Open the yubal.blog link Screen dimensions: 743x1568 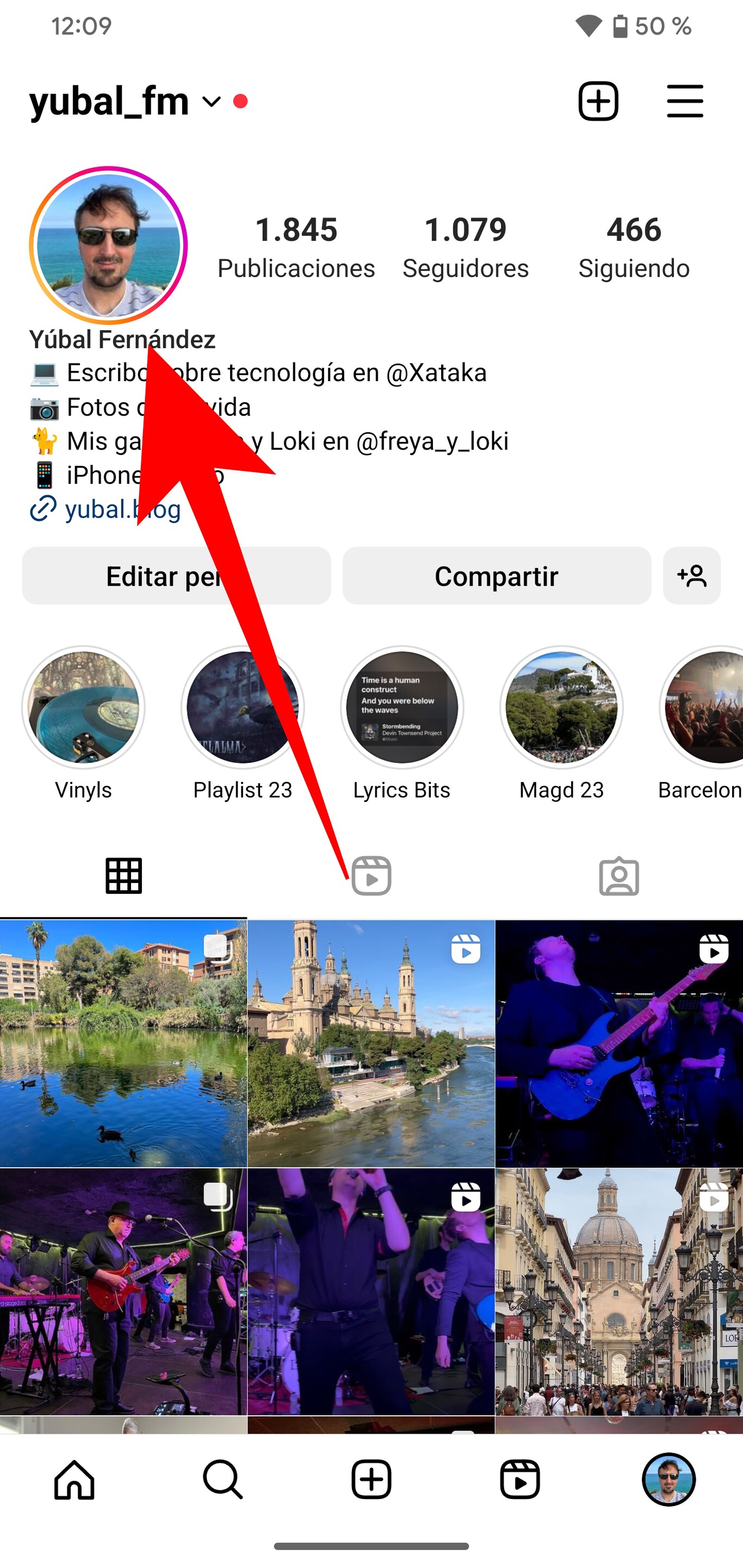(121, 509)
